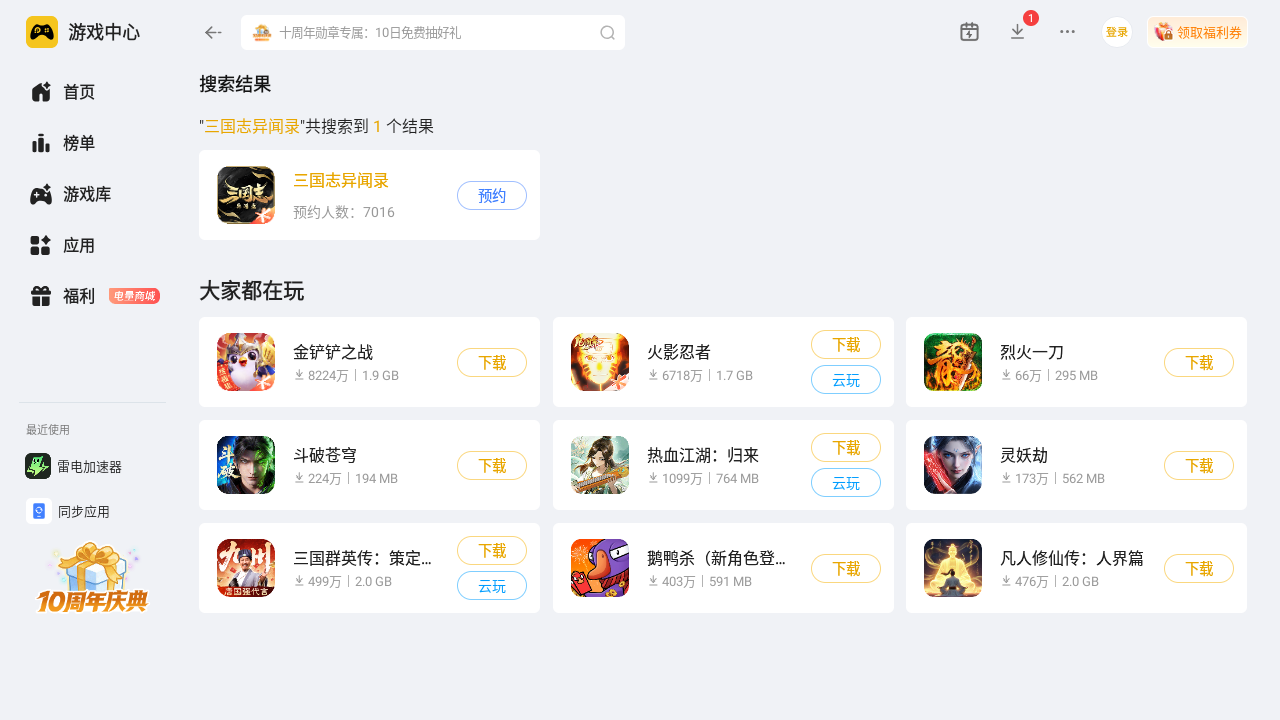The image size is (1280, 720).
Task: Switch to the 榜单 tab
Action: tap(78, 143)
